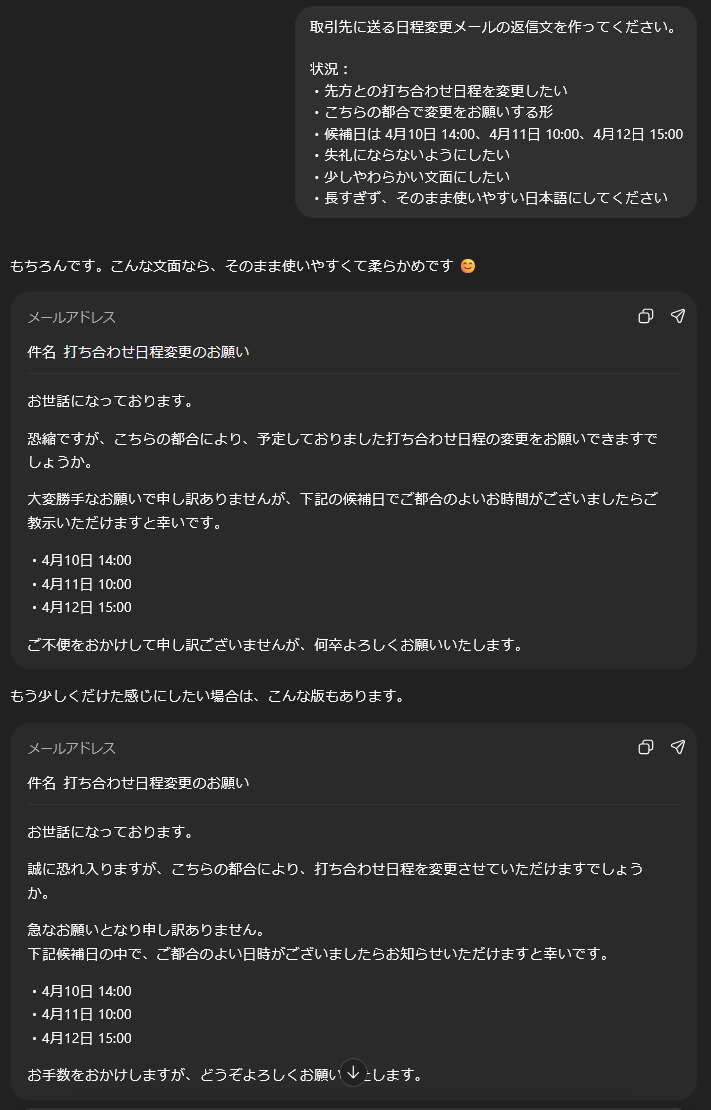The height and width of the screenshot is (1110, 711).
Task: Copy the first email draft
Action: [646, 316]
